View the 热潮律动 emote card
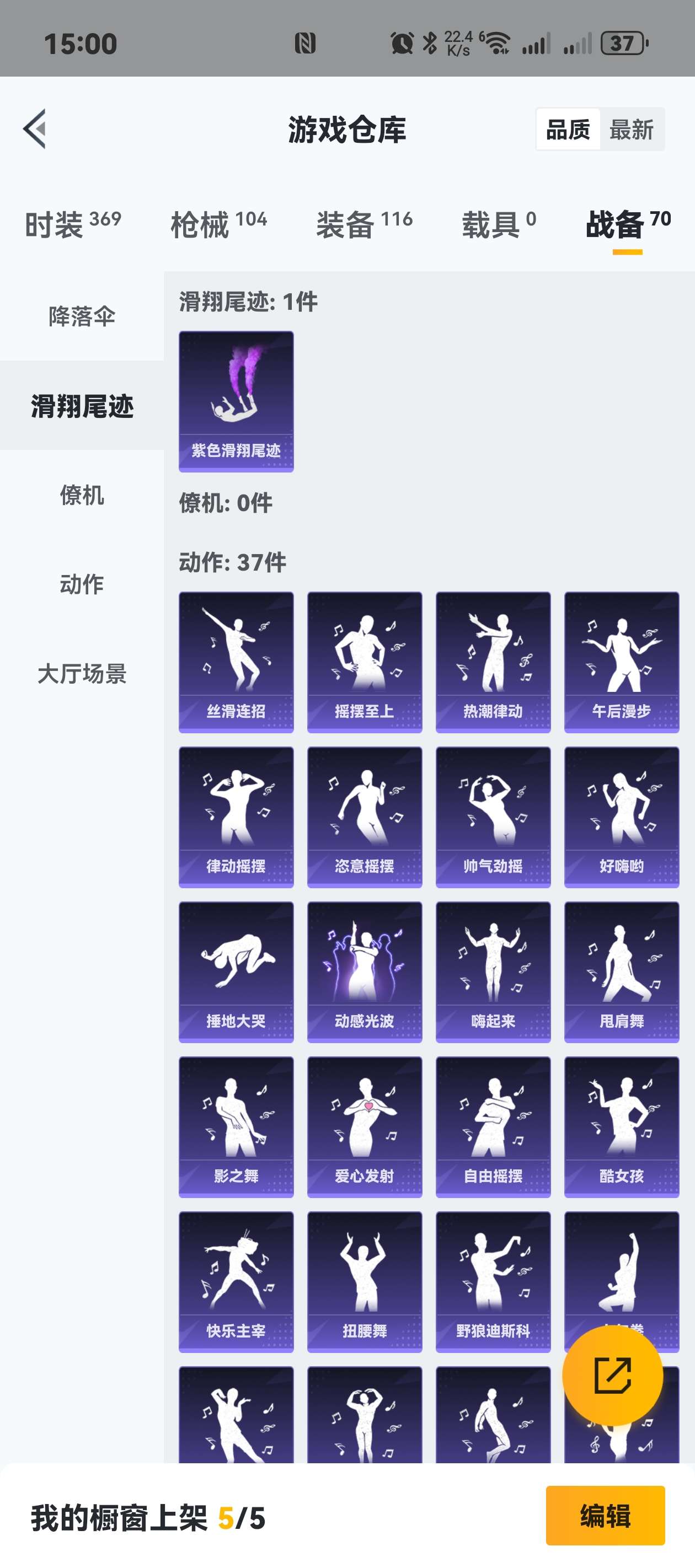695x1568 pixels. [x=493, y=662]
